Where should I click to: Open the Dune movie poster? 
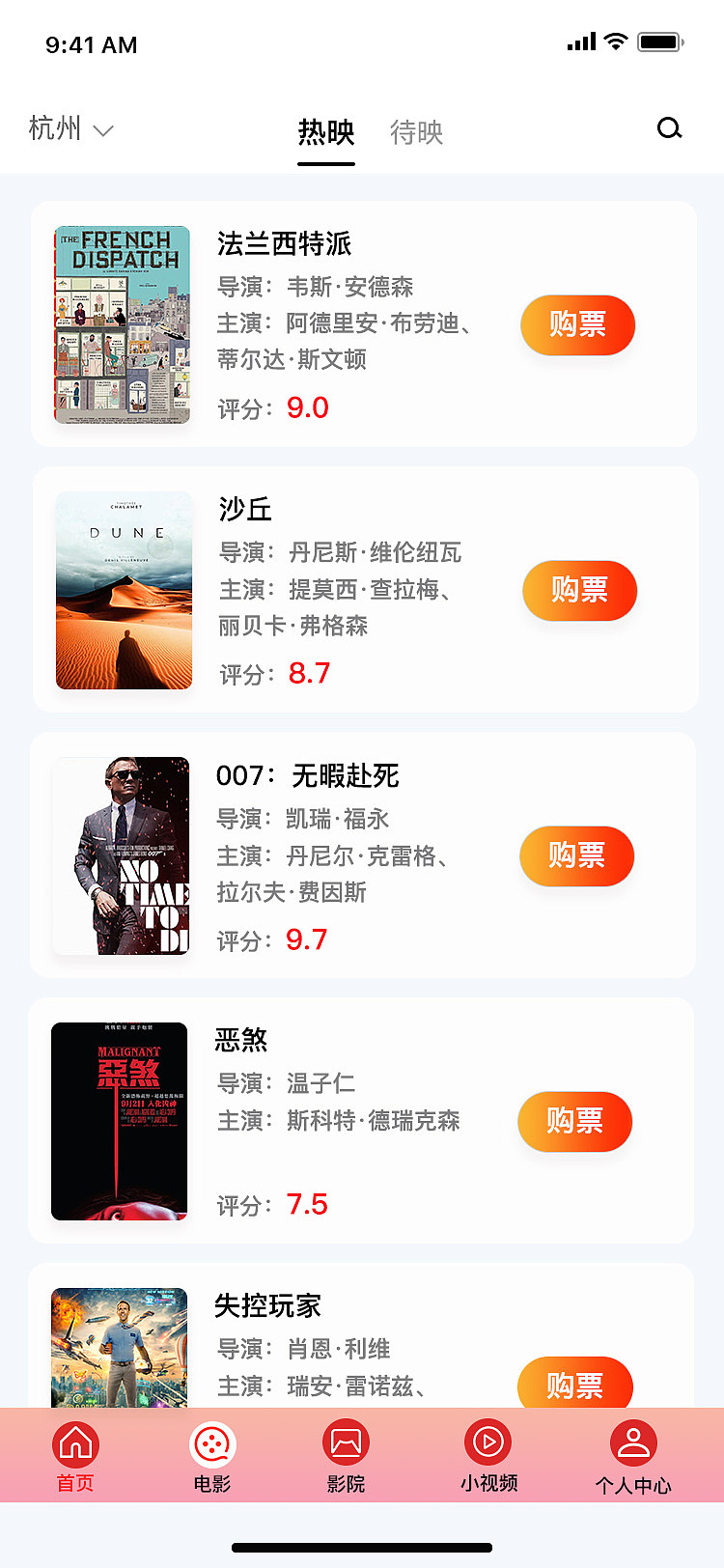point(124,591)
